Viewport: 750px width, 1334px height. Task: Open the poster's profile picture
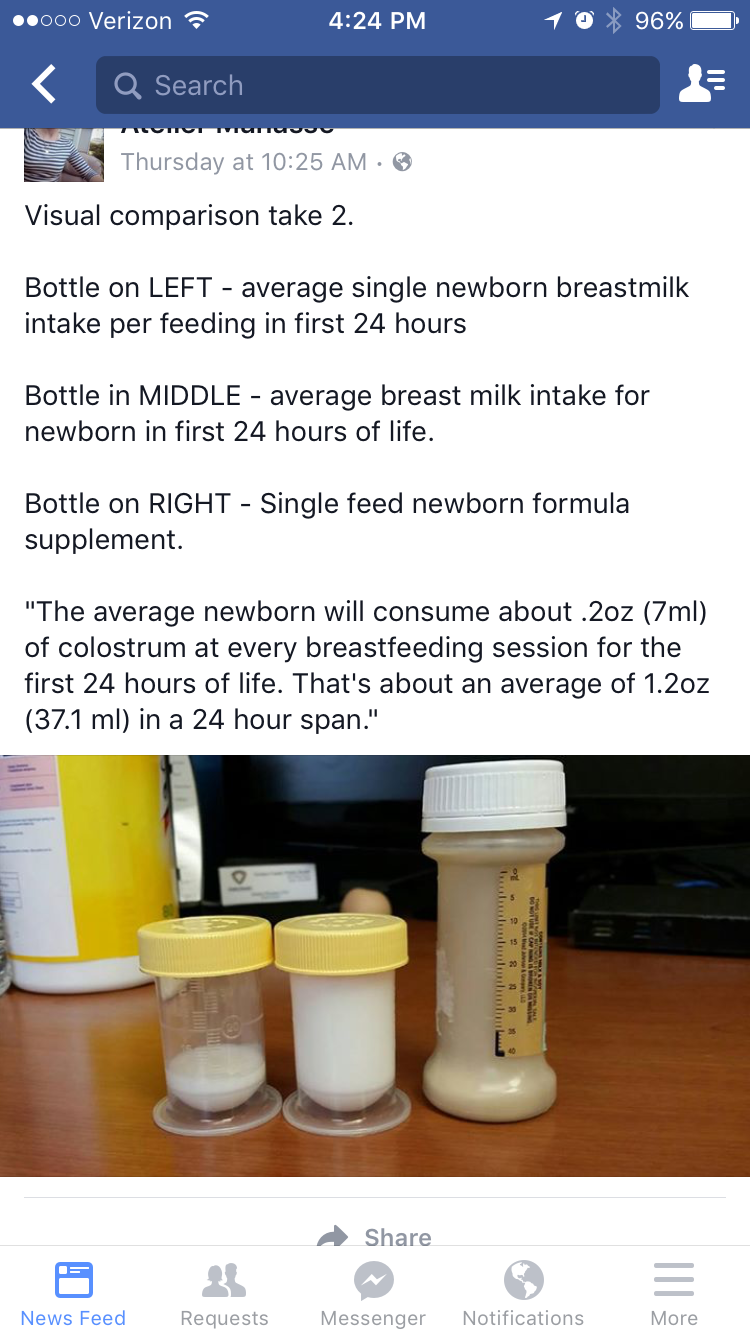[63, 156]
